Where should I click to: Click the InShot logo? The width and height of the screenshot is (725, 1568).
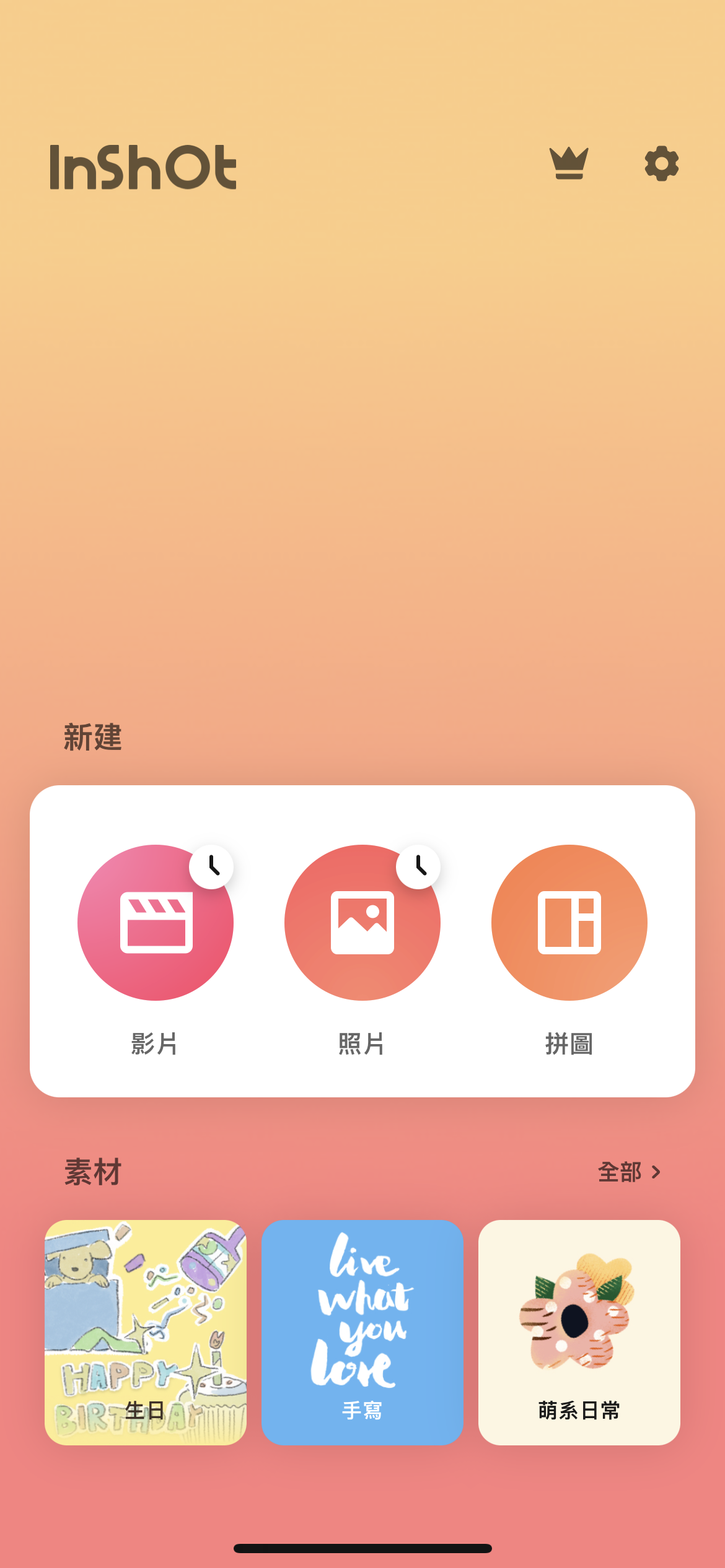tap(143, 166)
